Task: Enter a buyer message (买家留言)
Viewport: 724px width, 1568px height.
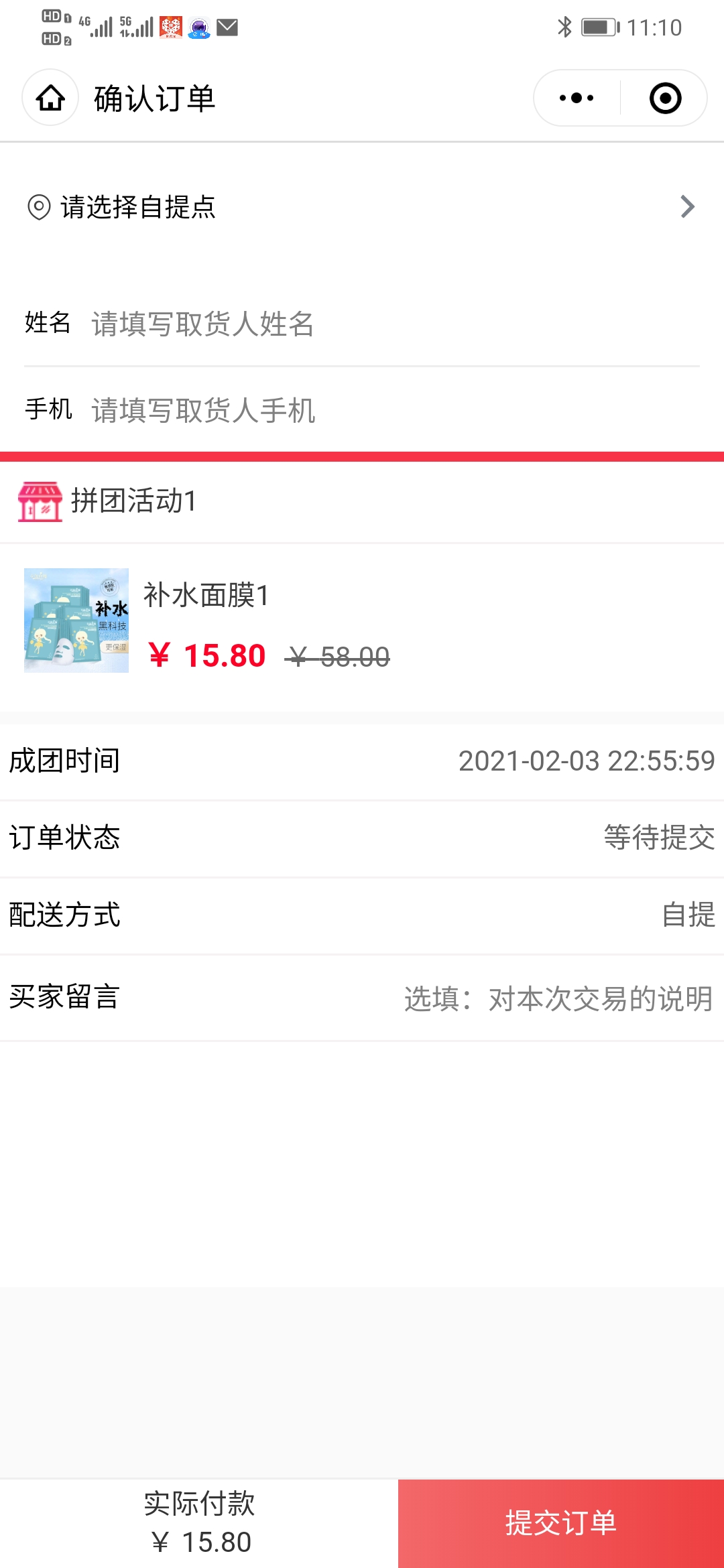Action: pyautogui.click(x=558, y=998)
